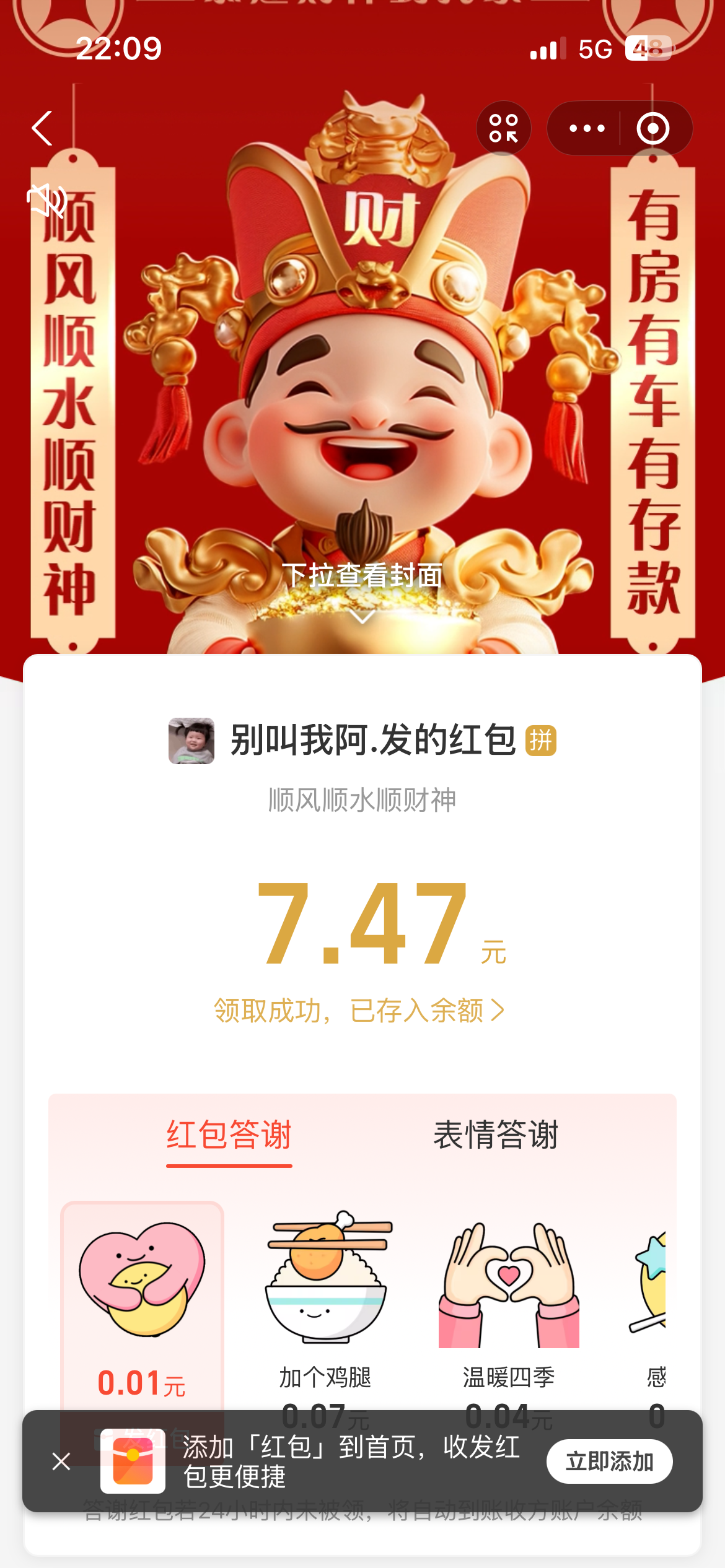
Task: Open 已存入余额 balance link
Action: [x=426, y=1011]
